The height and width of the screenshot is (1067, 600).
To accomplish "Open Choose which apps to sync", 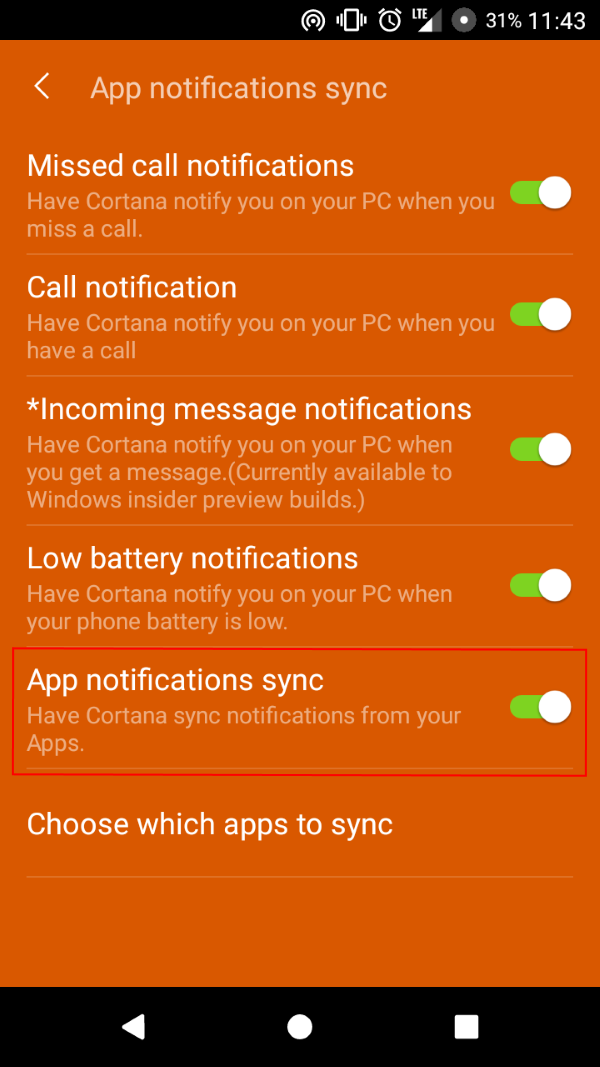I will tap(210, 825).
